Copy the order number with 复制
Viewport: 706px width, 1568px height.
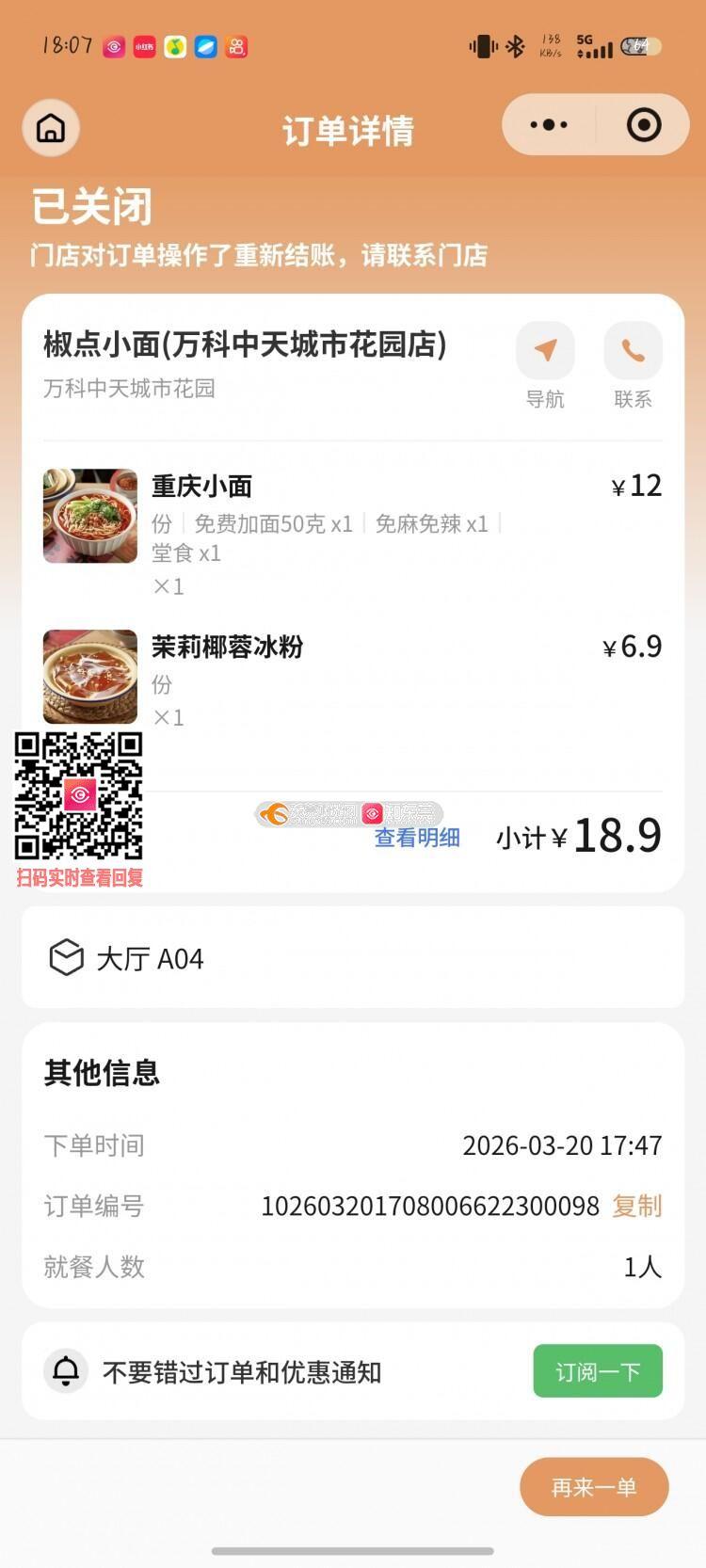pyautogui.click(x=637, y=1206)
